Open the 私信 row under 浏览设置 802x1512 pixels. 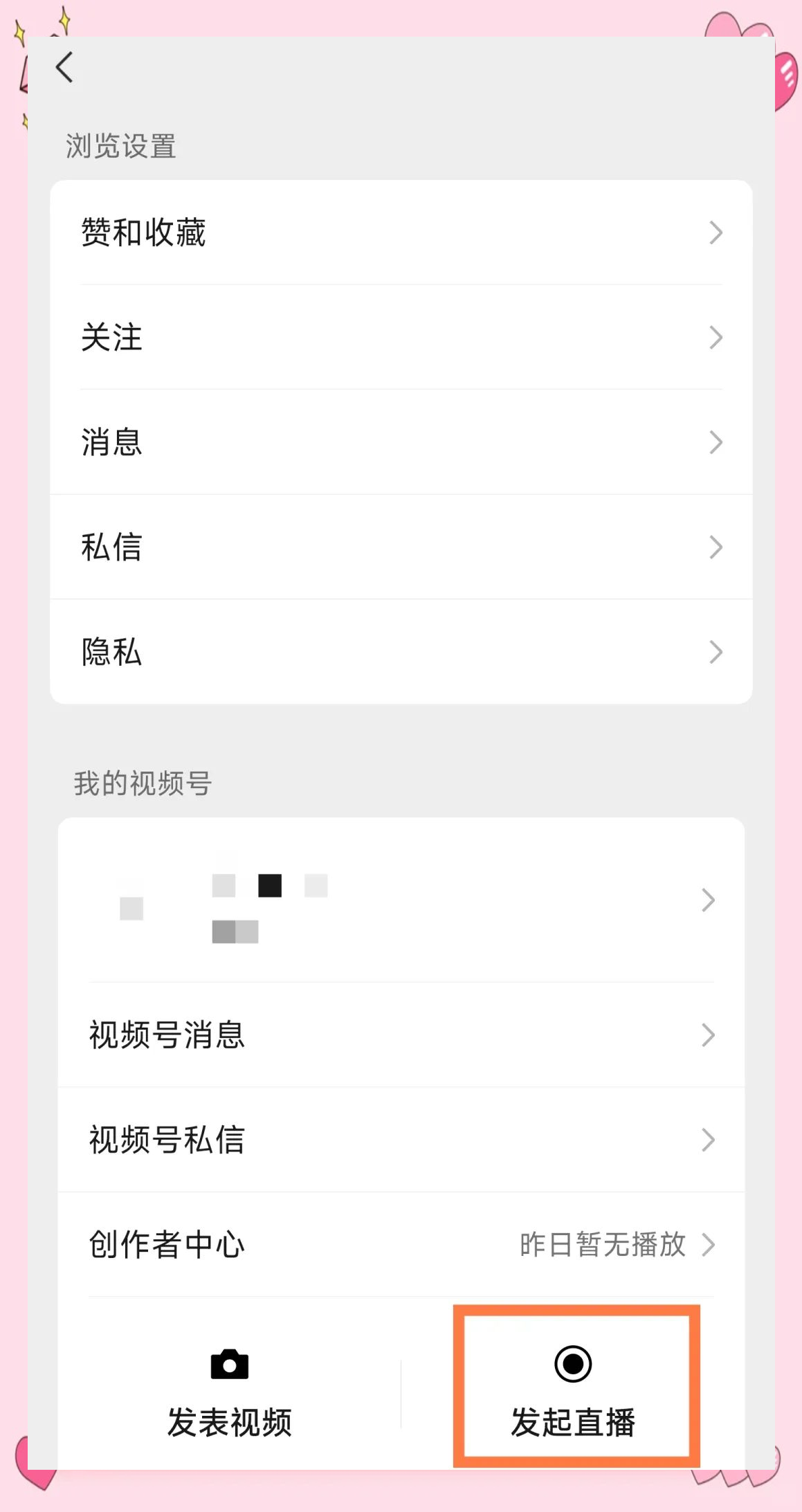click(x=401, y=547)
